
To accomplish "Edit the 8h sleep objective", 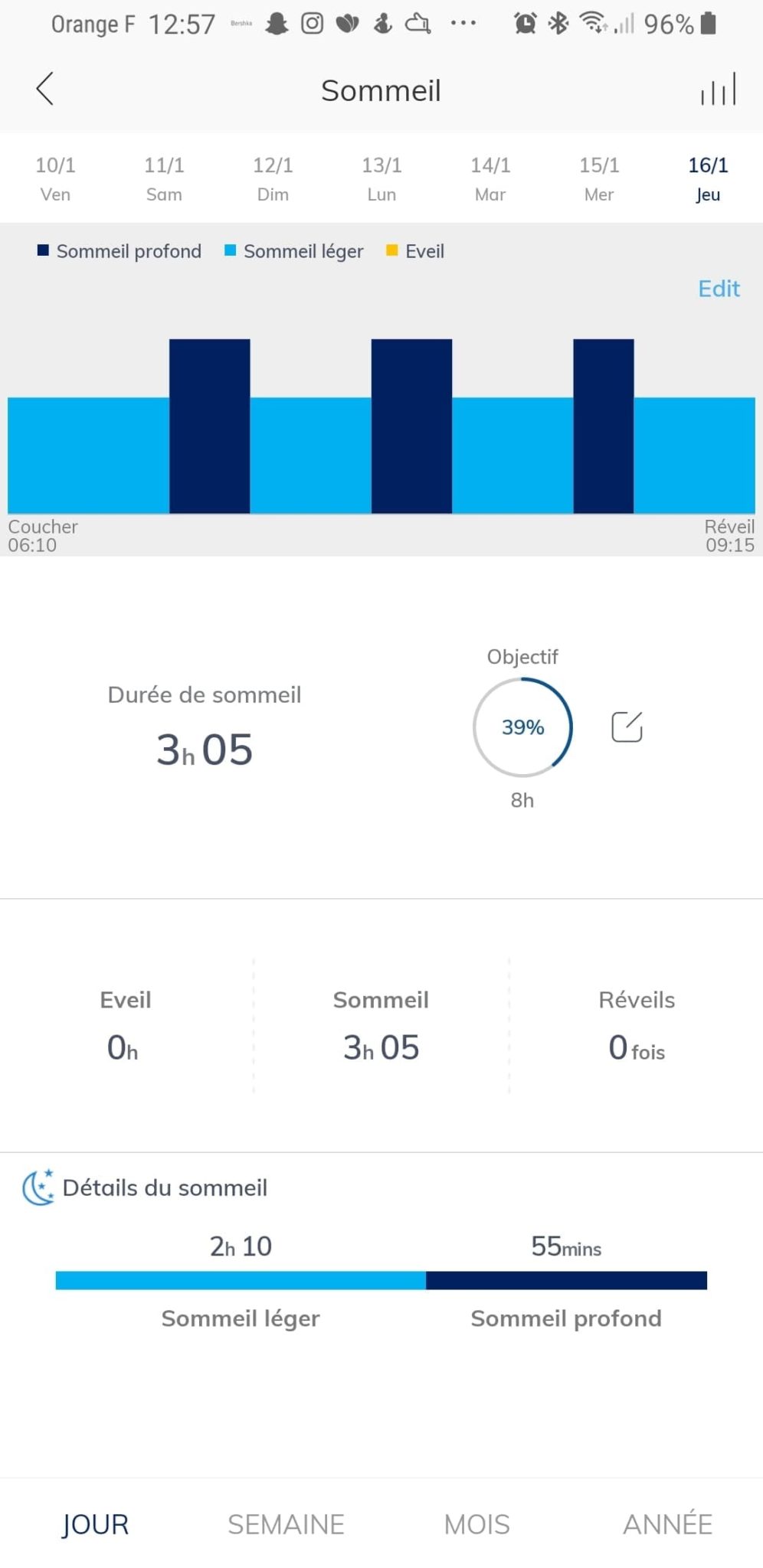I will [627, 727].
